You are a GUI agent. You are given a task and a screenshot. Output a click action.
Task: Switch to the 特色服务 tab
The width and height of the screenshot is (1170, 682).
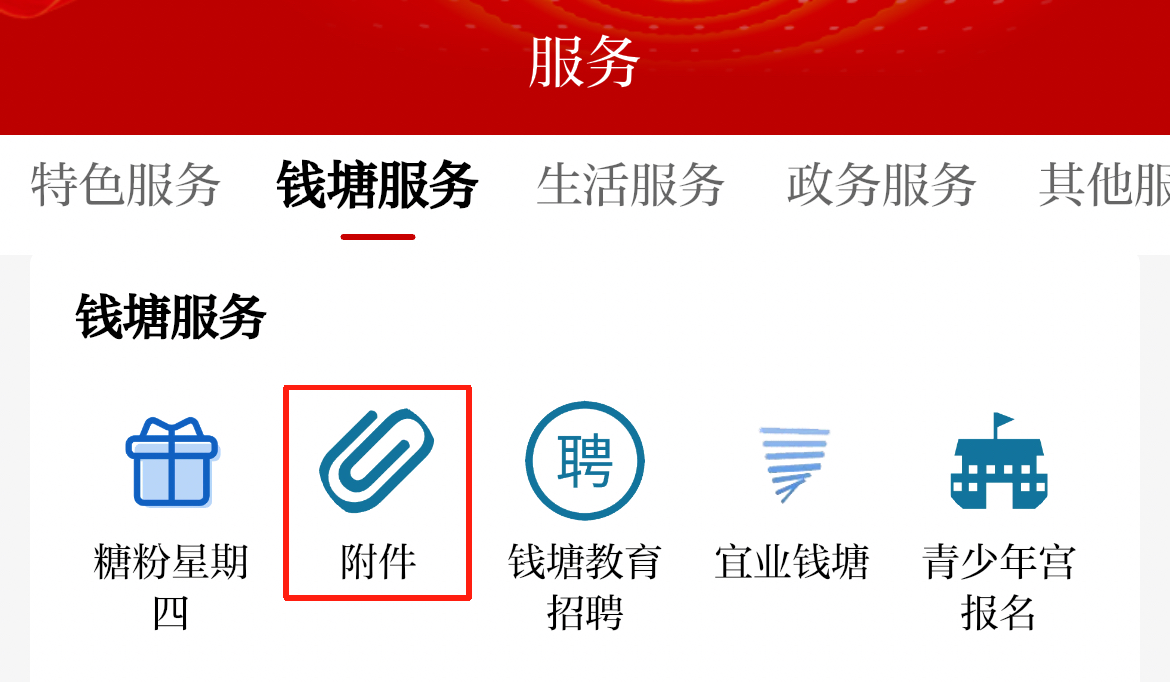[125, 185]
